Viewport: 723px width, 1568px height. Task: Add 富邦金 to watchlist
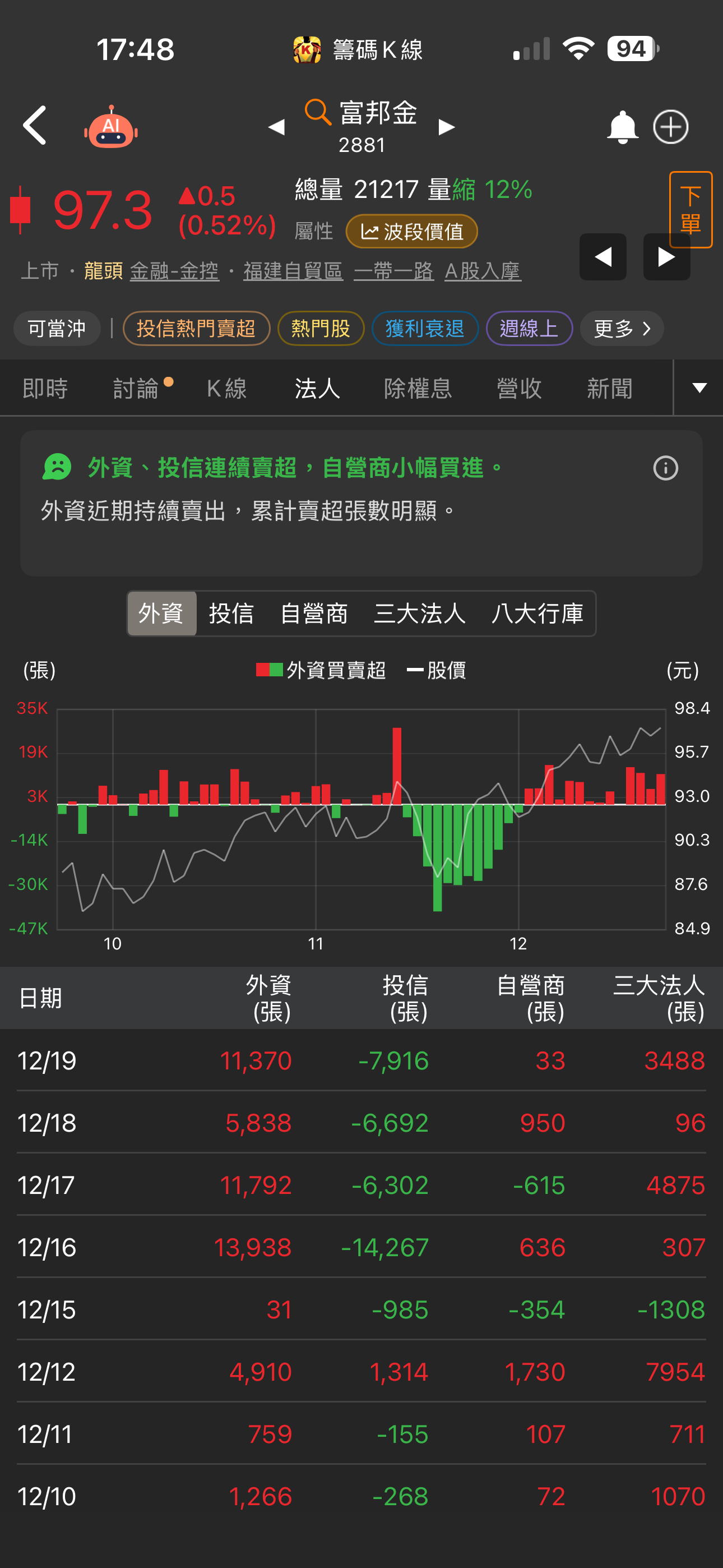pyautogui.click(x=671, y=127)
